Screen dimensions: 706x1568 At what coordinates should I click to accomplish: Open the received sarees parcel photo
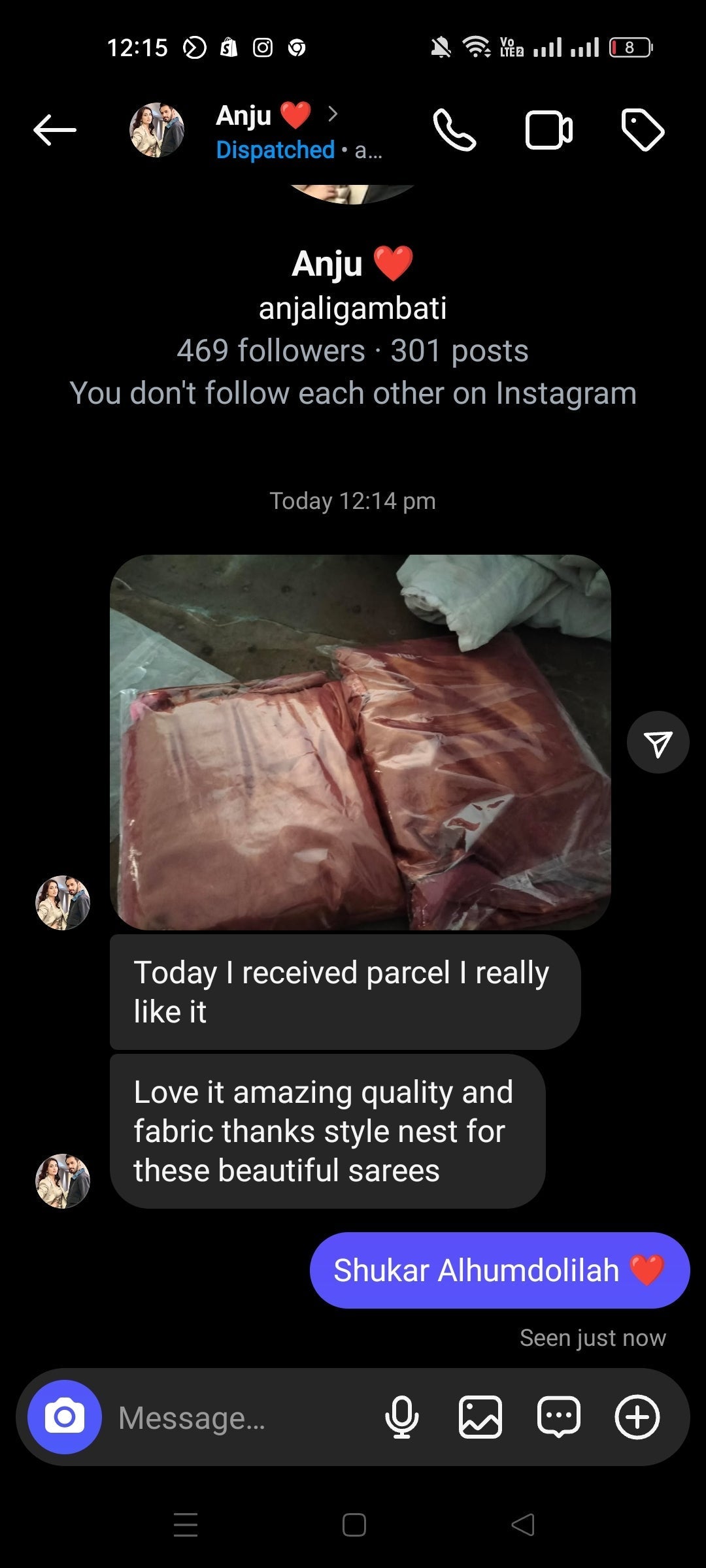360,742
